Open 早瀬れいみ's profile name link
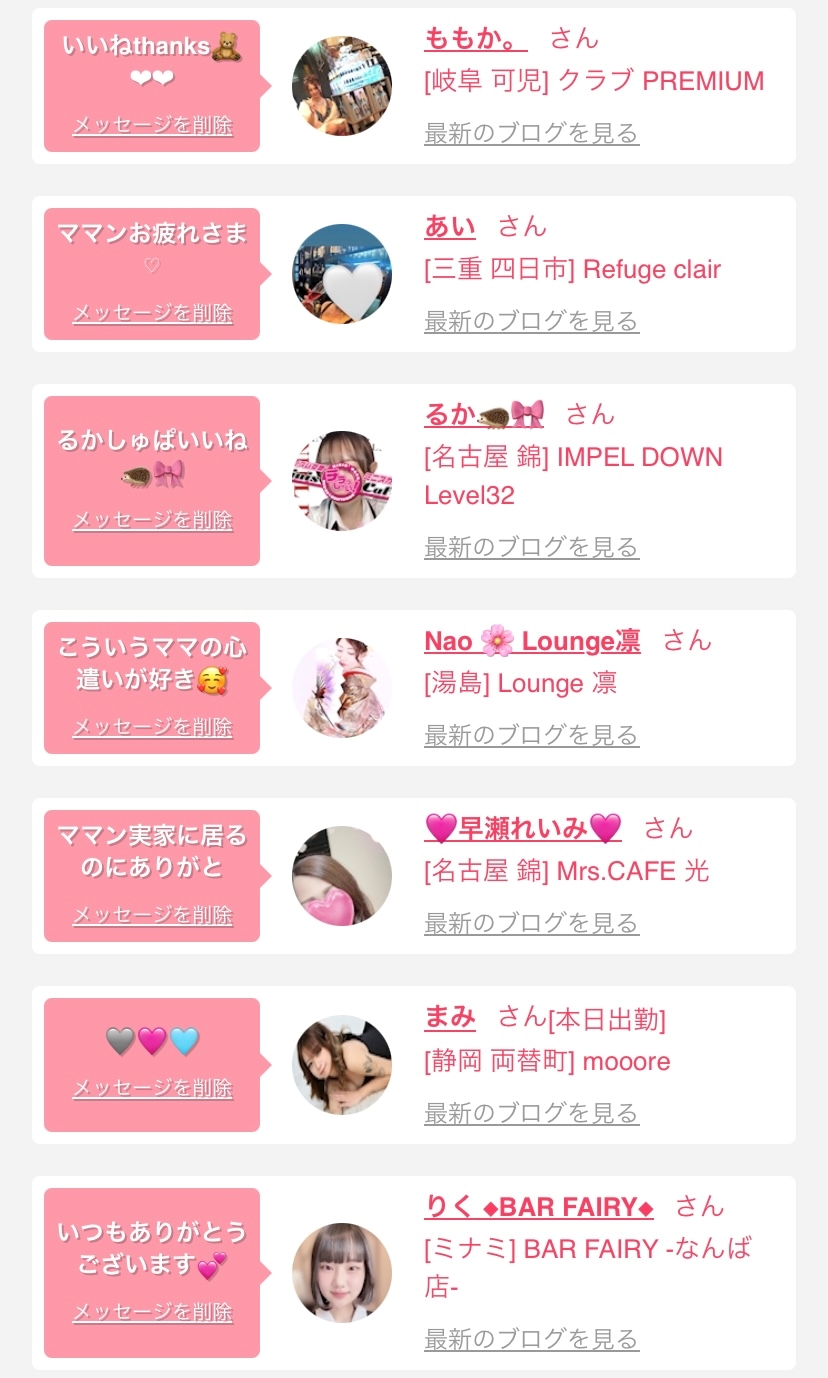 point(522,828)
